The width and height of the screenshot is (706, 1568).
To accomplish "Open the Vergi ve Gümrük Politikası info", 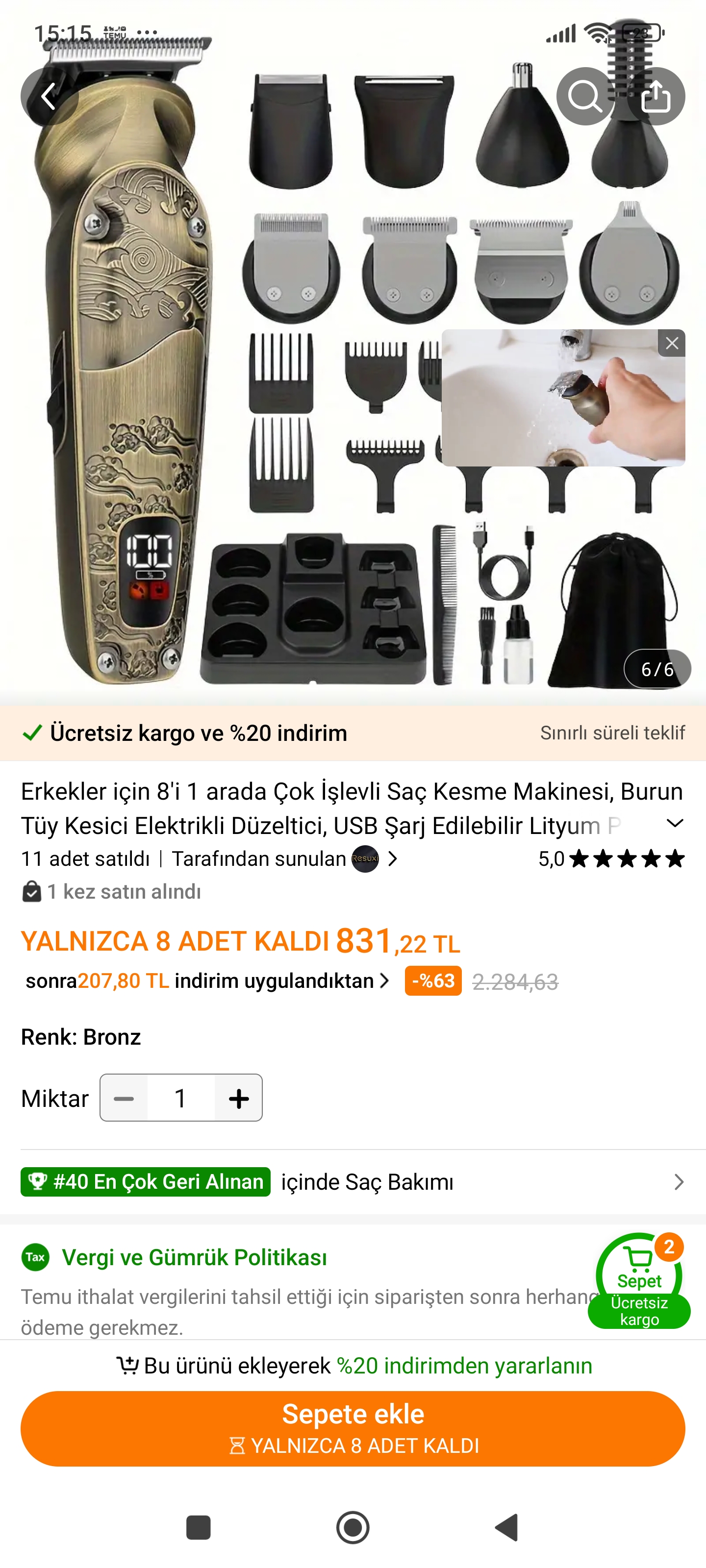I will click(x=194, y=1257).
